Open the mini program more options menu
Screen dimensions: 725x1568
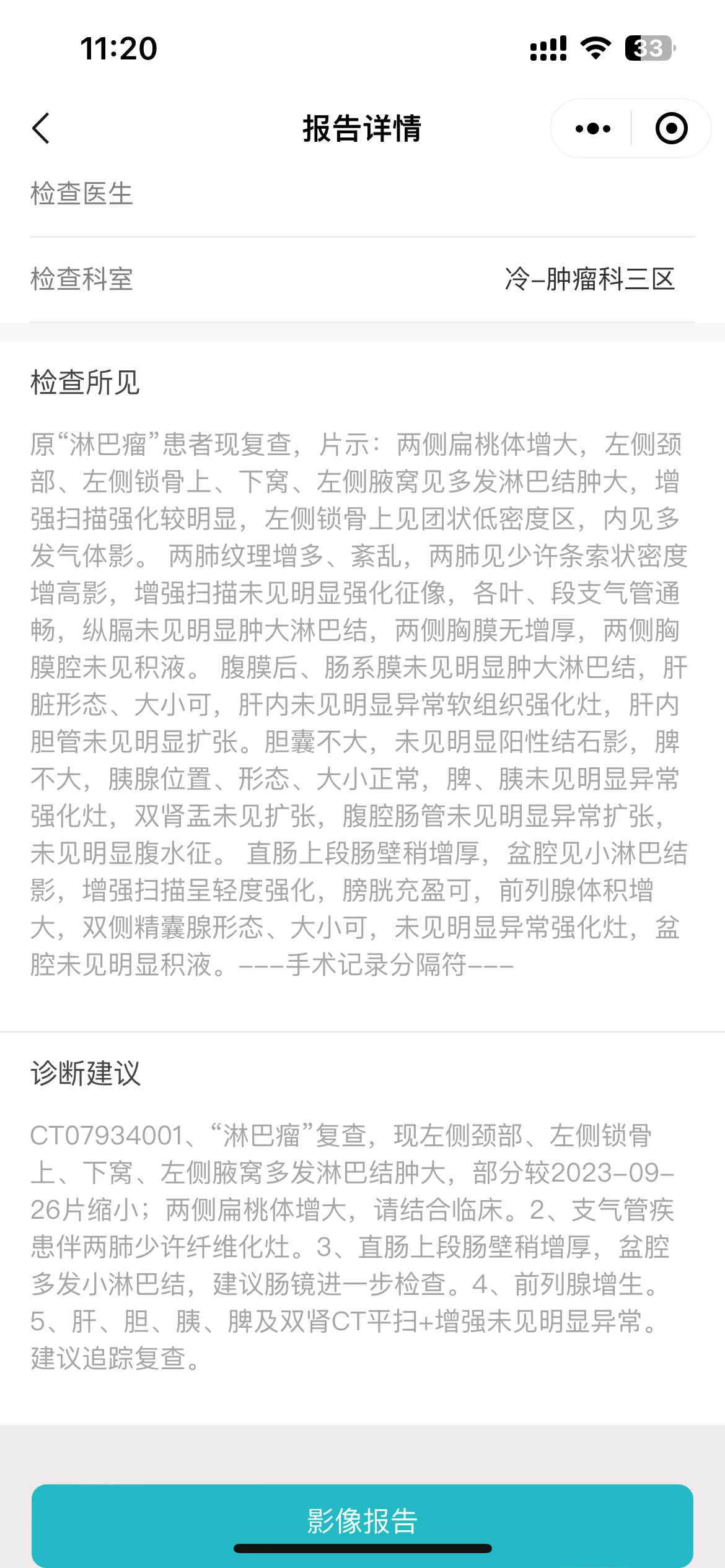[592, 129]
